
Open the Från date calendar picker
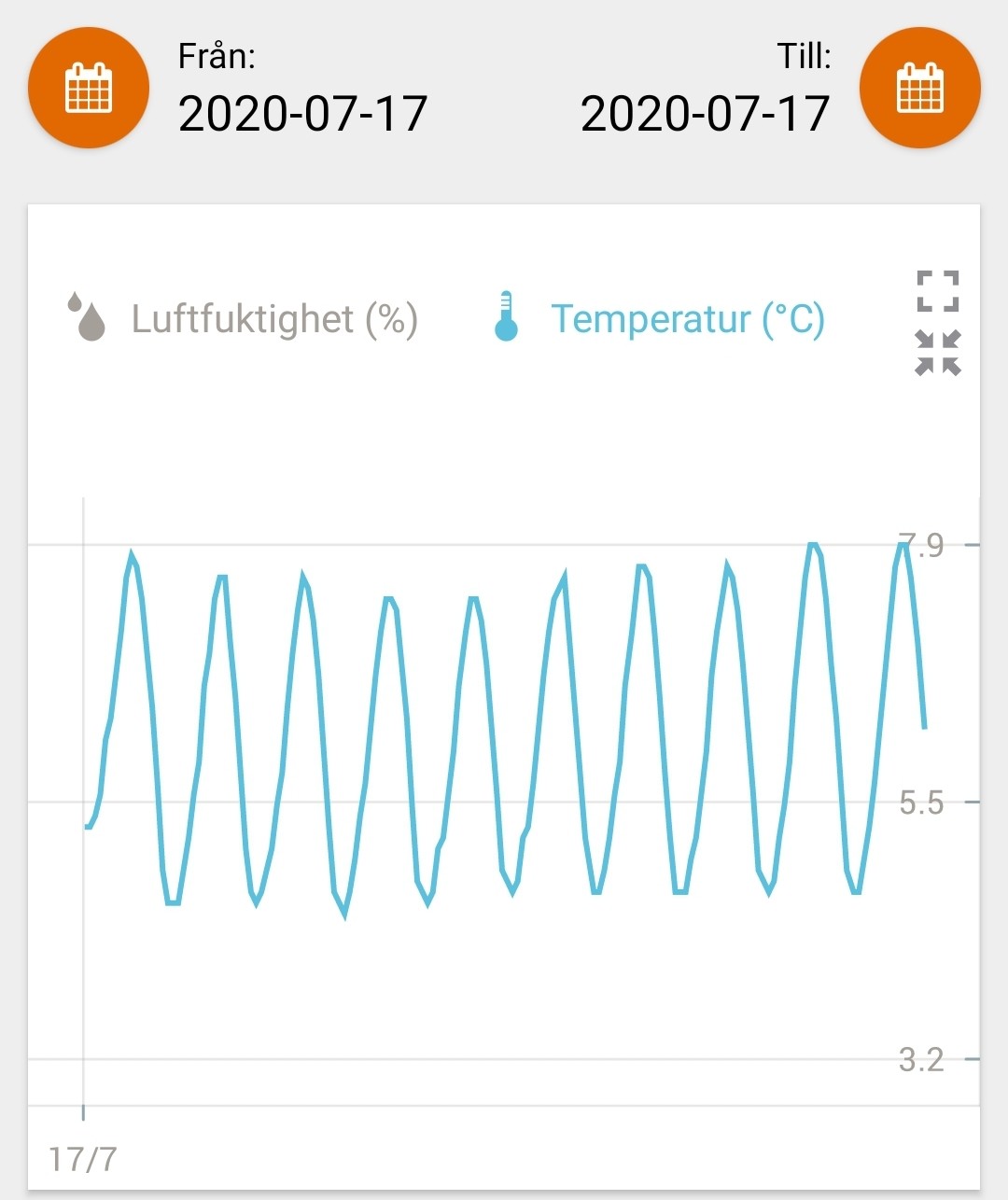point(89,88)
